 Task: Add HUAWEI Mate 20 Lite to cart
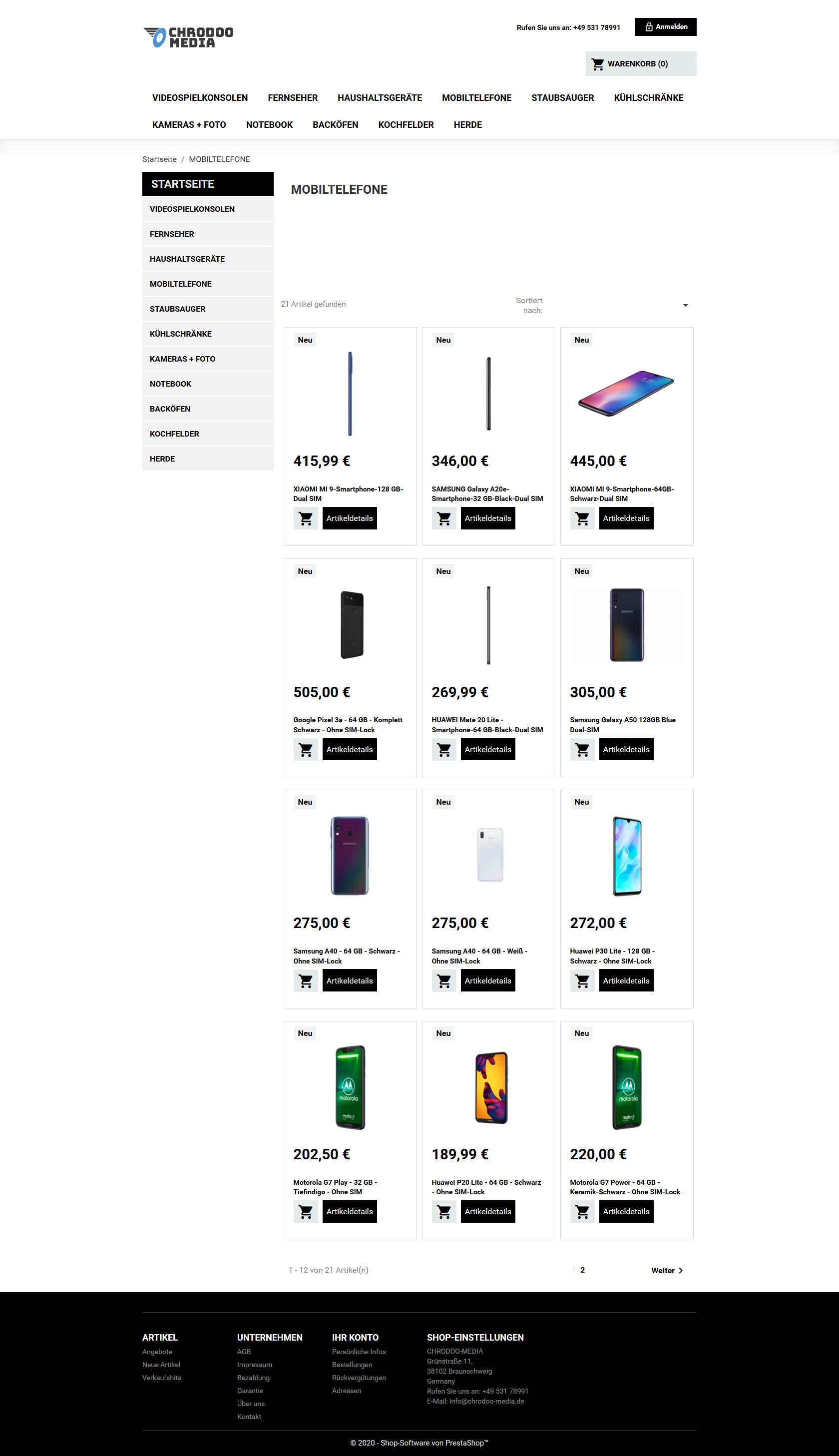[x=443, y=750]
